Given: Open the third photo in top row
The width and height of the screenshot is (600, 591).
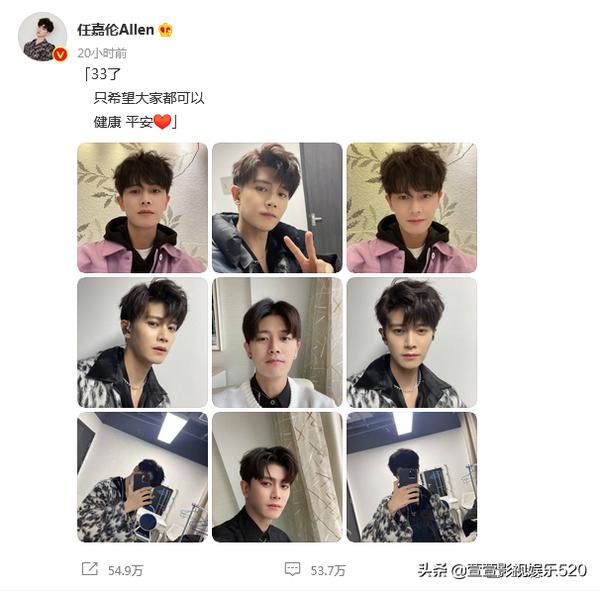Looking at the screenshot, I should pyautogui.click(x=411, y=208).
